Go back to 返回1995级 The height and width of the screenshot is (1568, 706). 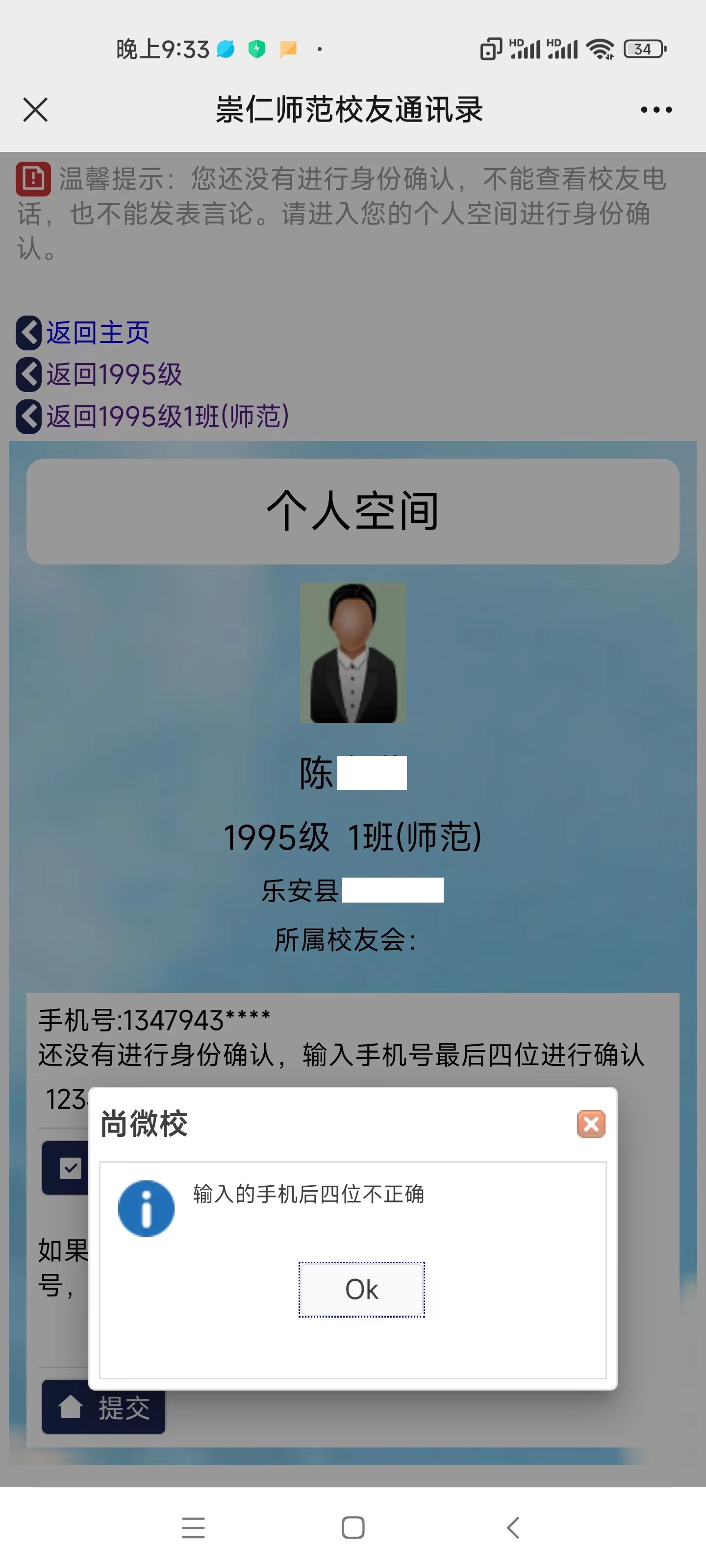tap(113, 374)
